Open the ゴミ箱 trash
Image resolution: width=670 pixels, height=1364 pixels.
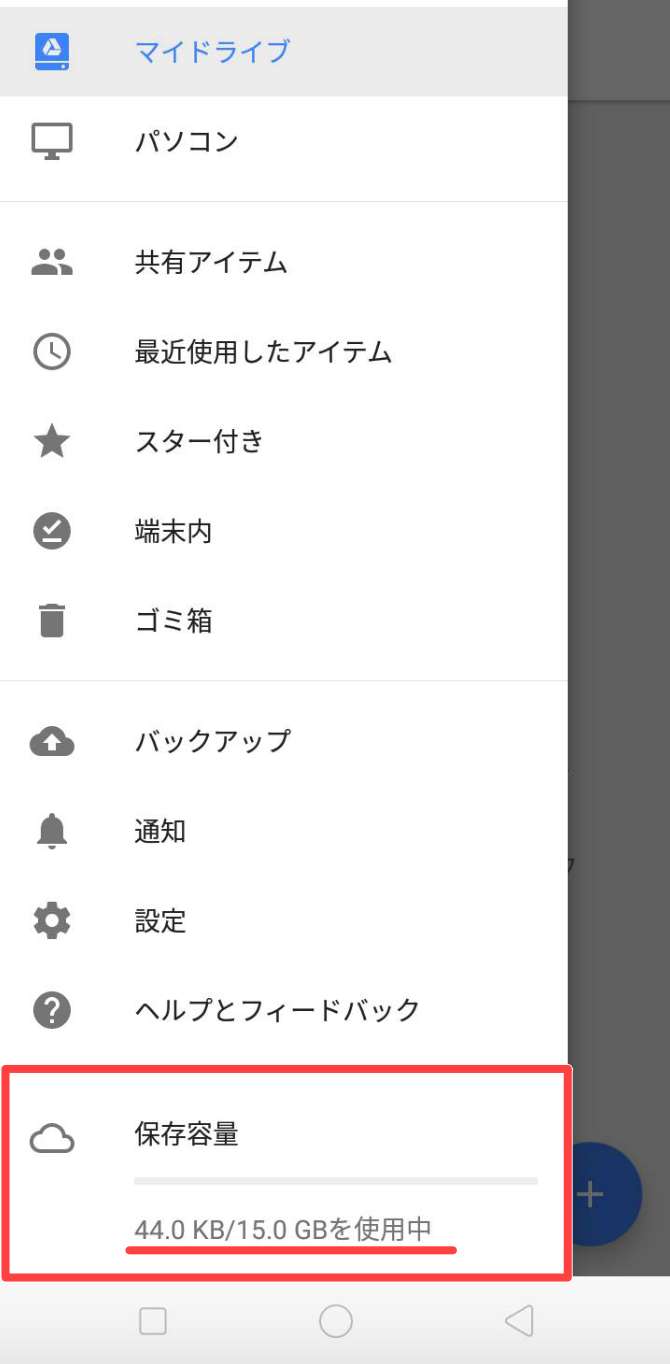point(173,621)
